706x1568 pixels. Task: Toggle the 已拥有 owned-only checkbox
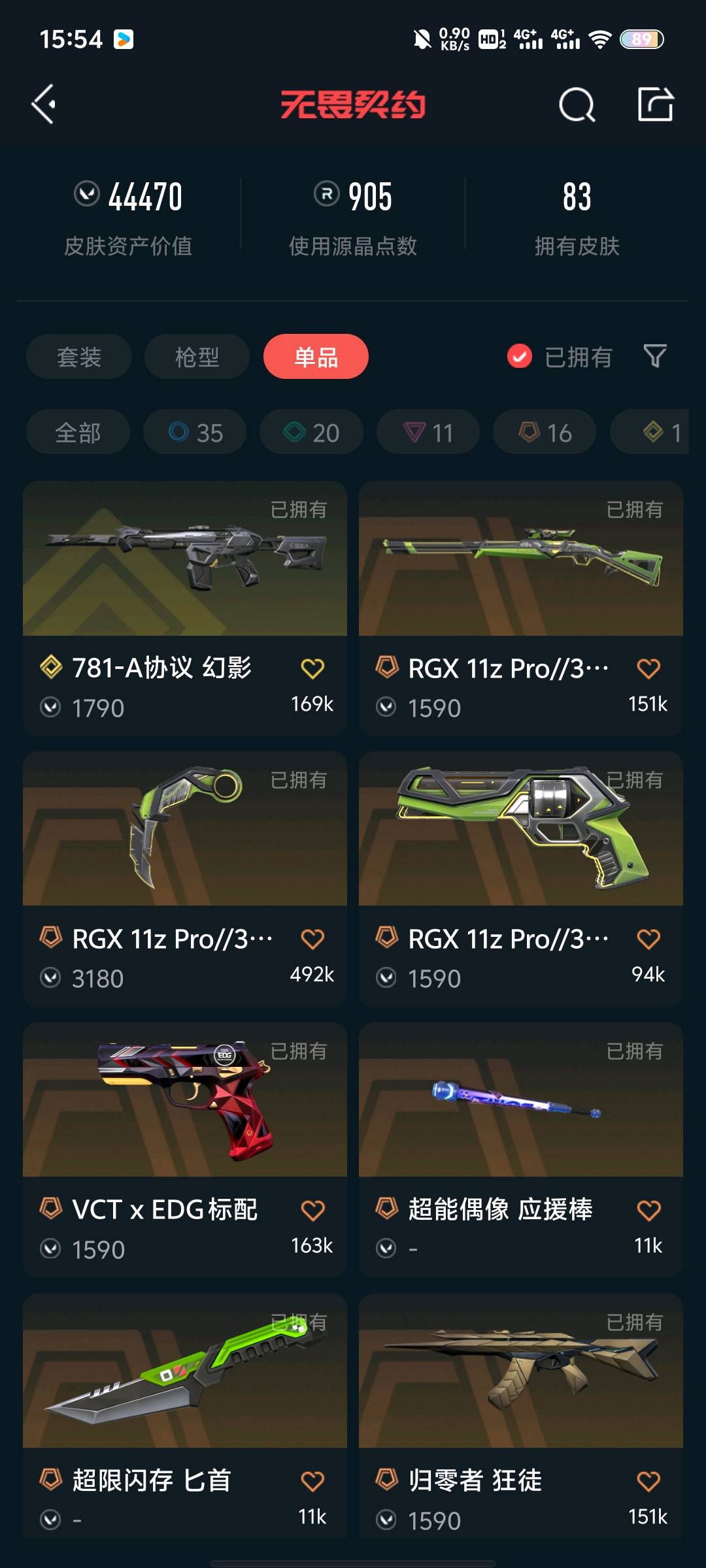520,357
